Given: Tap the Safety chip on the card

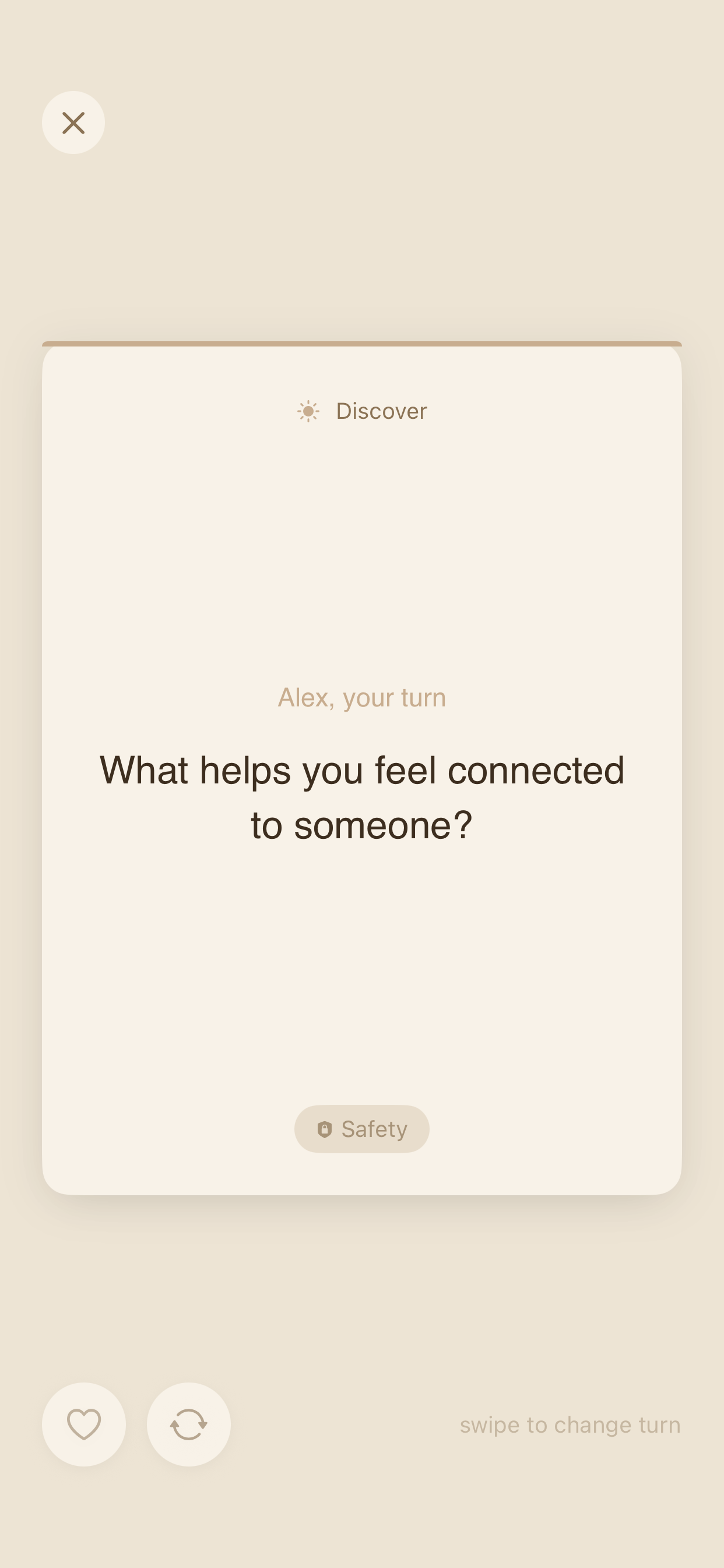Looking at the screenshot, I should click(361, 1129).
